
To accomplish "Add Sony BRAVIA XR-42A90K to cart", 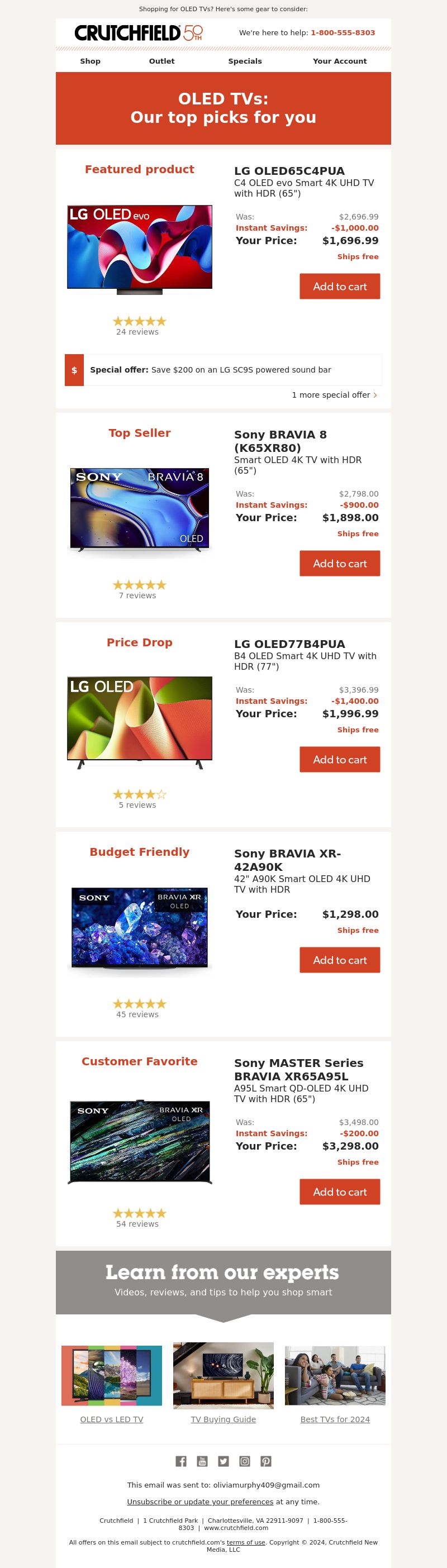I will click(339, 960).
